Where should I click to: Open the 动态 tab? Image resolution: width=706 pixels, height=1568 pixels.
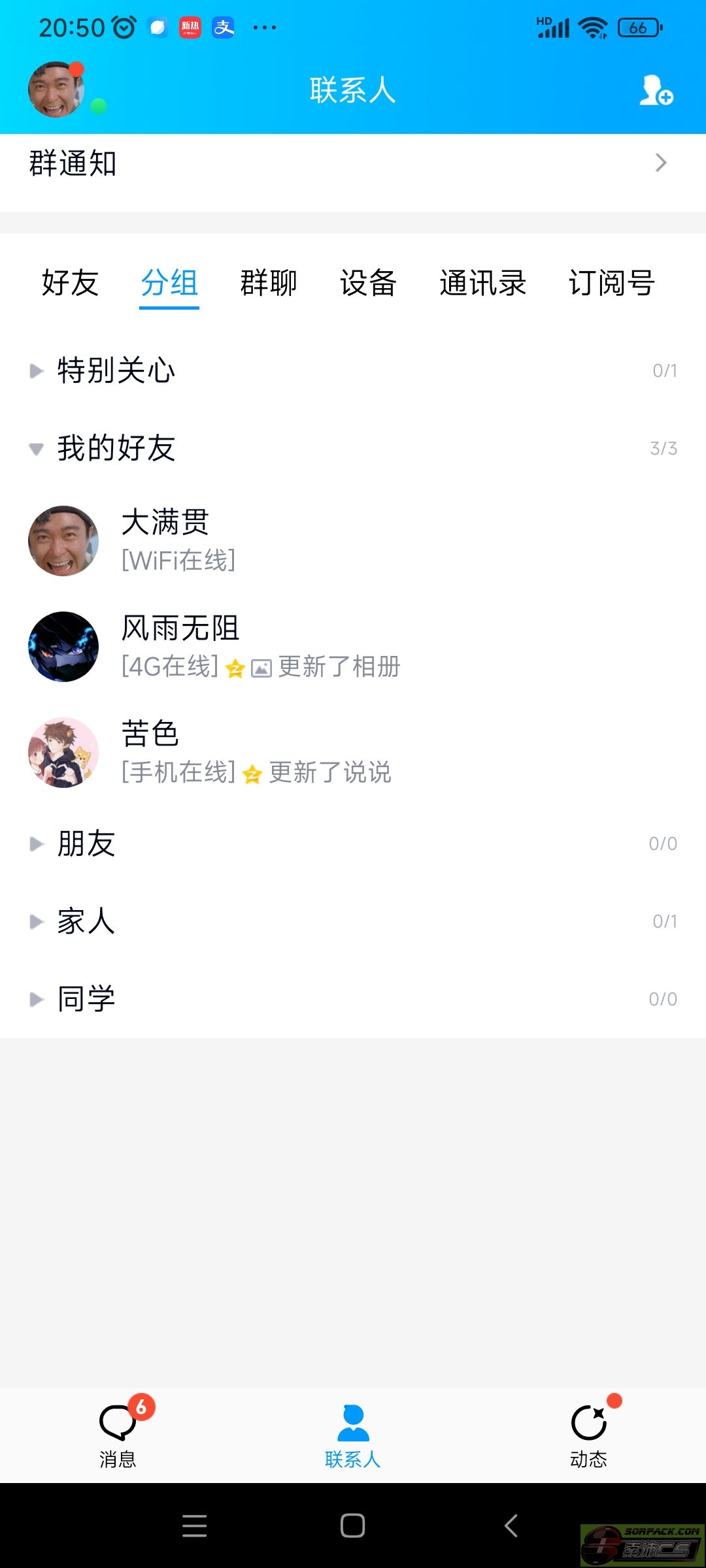coord(588,1434)
